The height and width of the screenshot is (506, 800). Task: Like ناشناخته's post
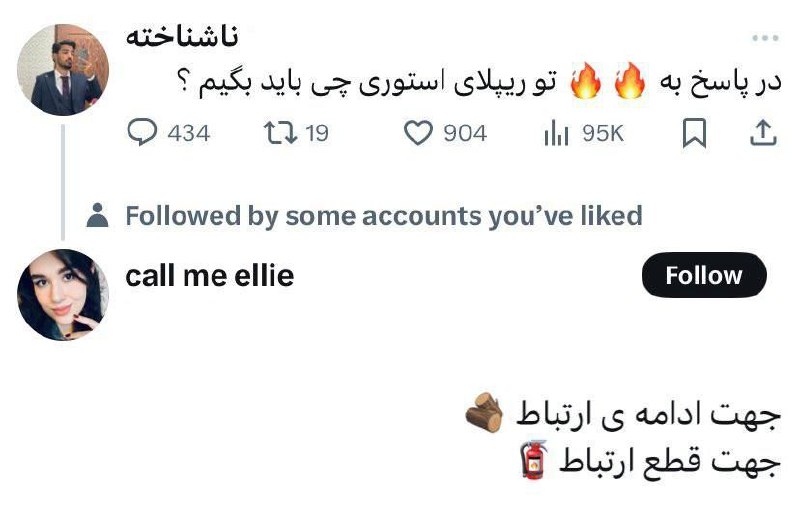coord(419,133)
